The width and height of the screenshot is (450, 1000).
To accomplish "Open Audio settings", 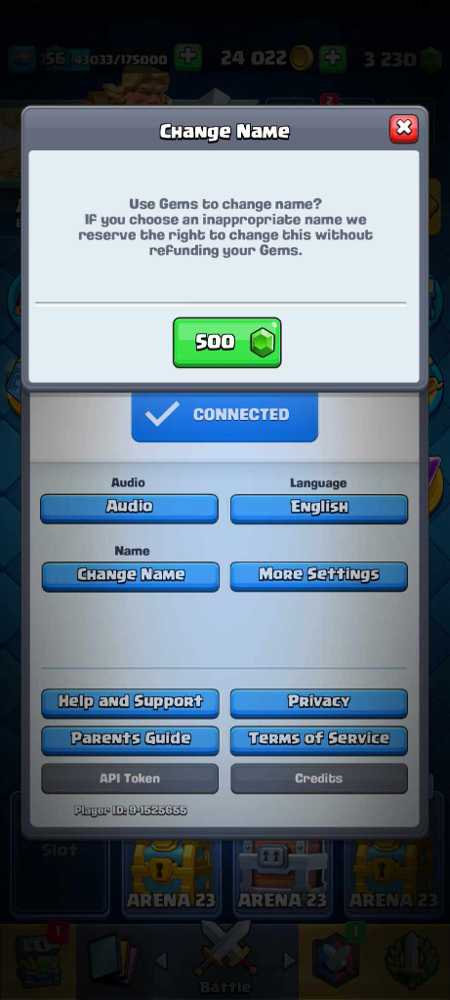I will (x=129, y=508).
